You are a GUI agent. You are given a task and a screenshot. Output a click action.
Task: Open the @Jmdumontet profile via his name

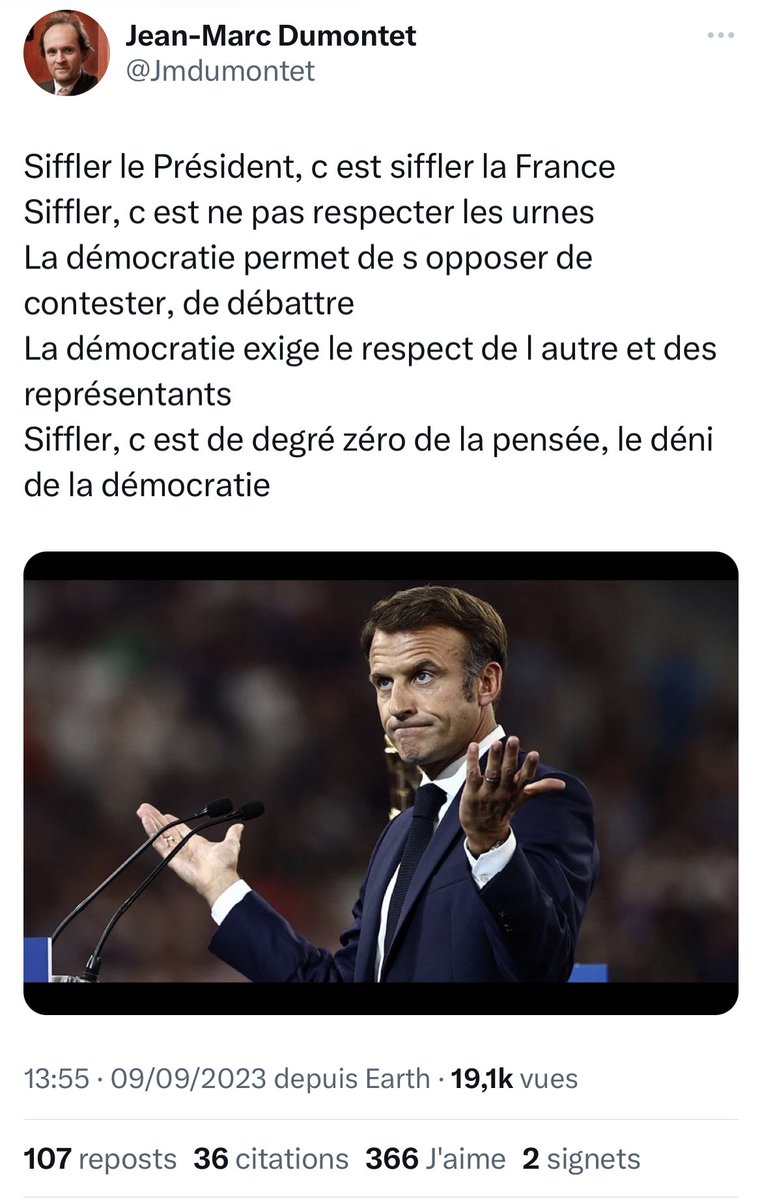[270, 37]
